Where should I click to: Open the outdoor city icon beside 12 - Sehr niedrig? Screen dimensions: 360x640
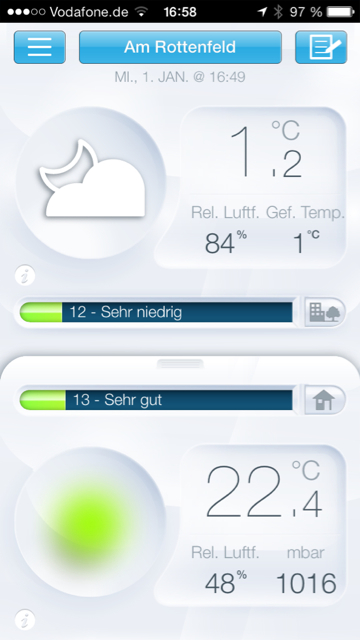point(325,312)
